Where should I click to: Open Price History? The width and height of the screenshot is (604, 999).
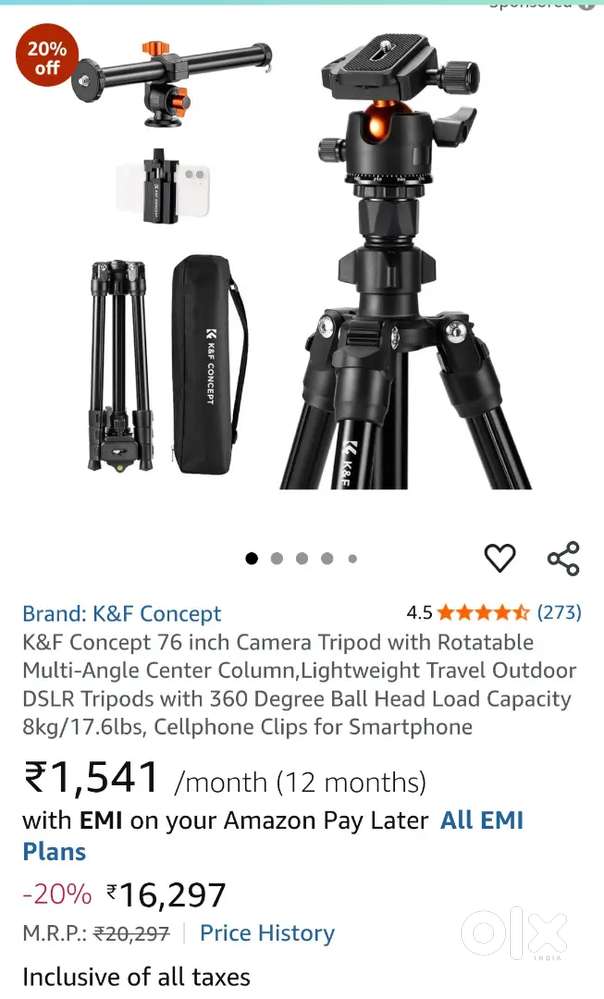tap(267, 933)
